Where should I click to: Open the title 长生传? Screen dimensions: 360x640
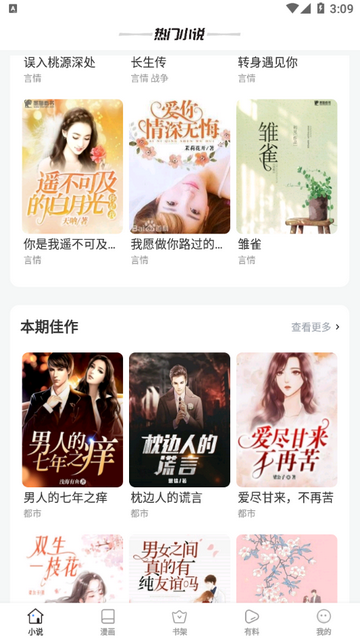[x=149, y=62]
